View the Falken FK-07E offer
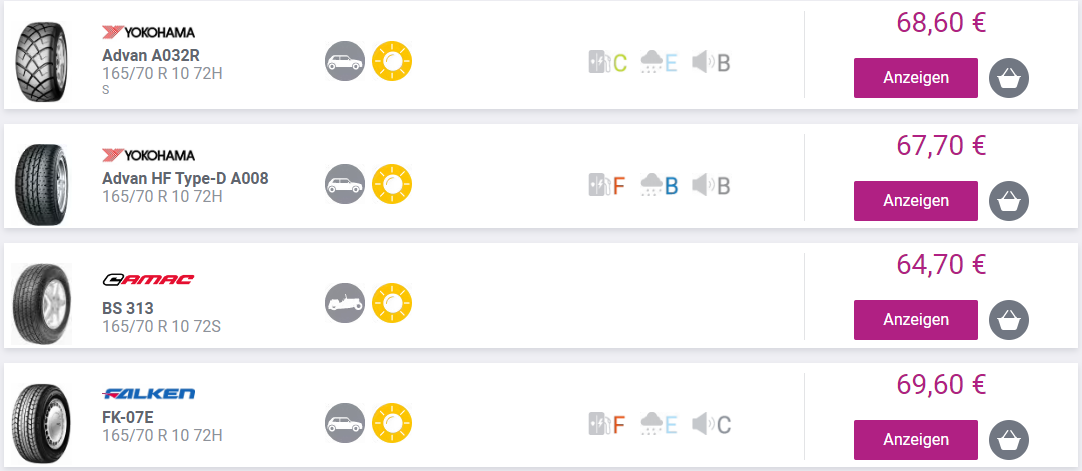This screenshot has width=1082, height=471. pos(915,440)
